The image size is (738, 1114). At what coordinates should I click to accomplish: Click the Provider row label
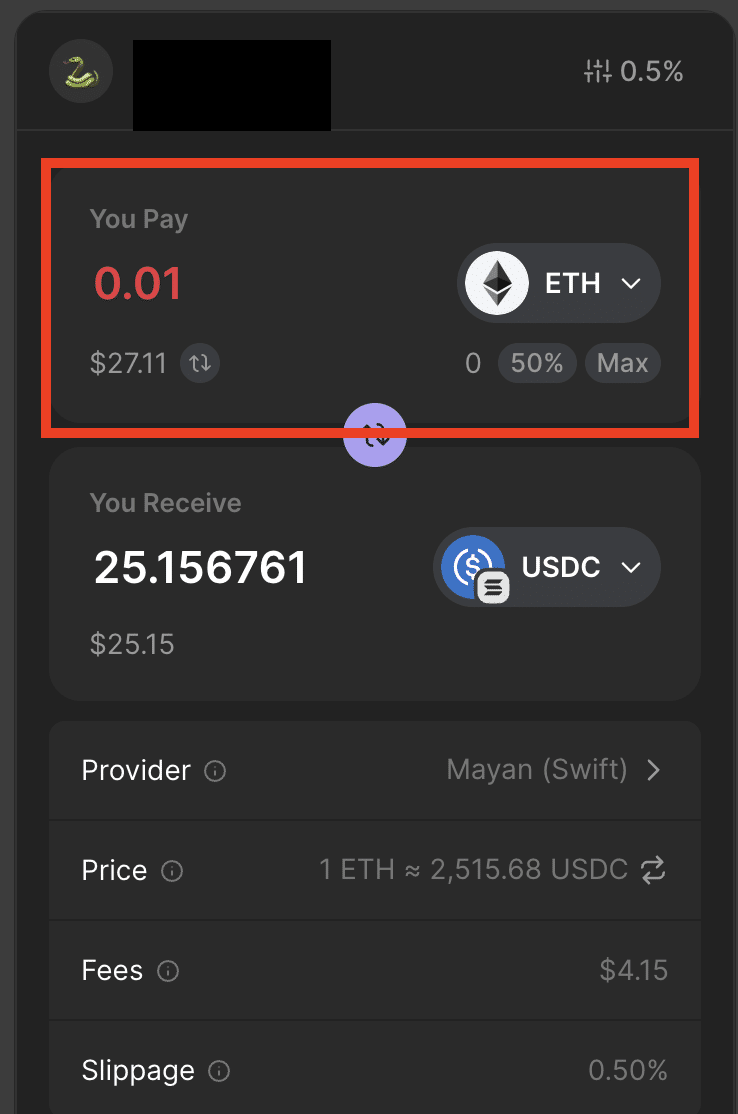[135, 771]
